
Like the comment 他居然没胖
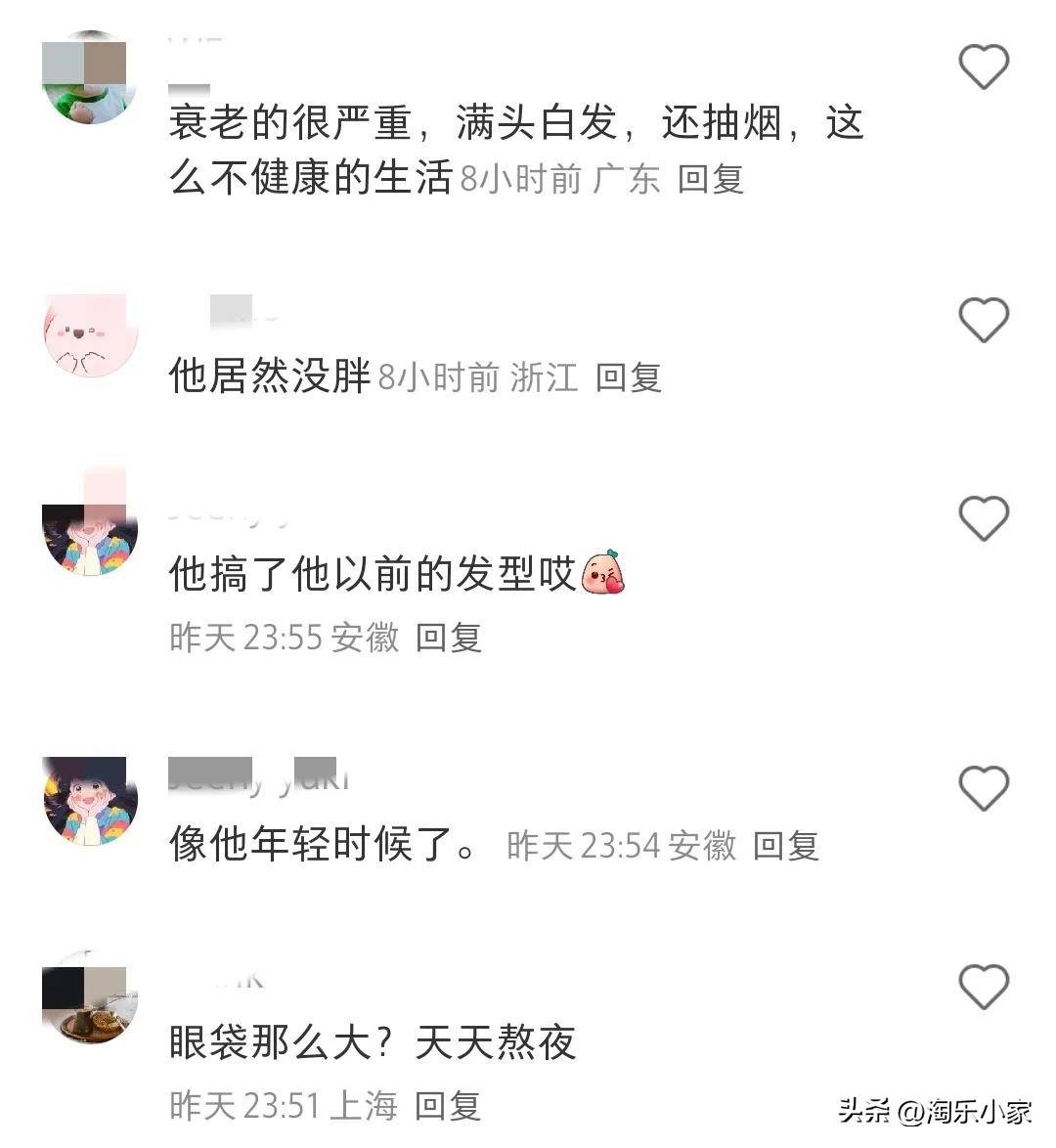[x=983, y=320]
